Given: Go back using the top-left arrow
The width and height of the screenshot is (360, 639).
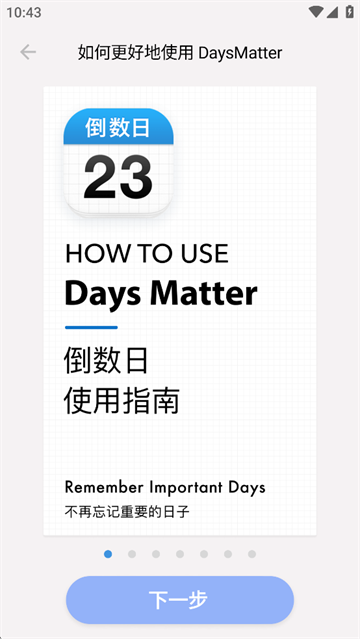Looking at the screenshot, I should (28, 52).
